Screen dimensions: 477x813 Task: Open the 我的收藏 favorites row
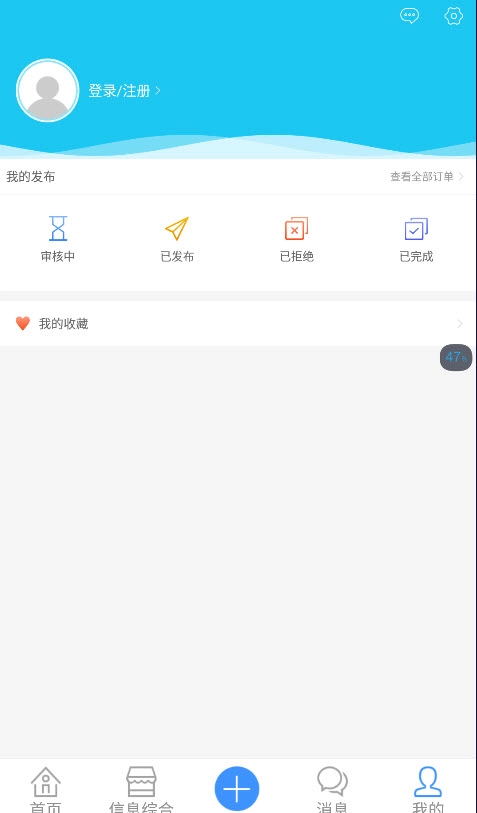coord(238,324)
